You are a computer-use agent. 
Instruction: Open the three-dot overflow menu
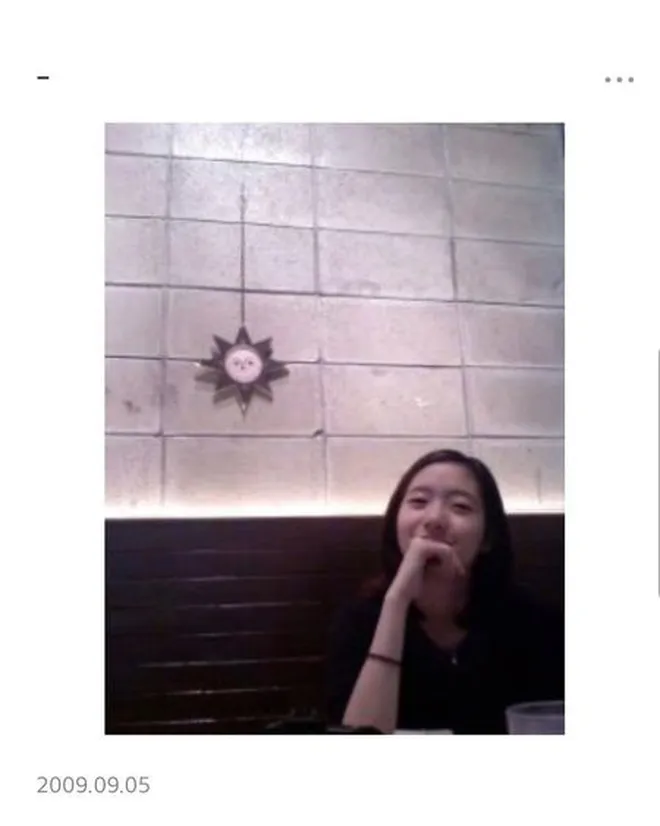tap(619, 80)
